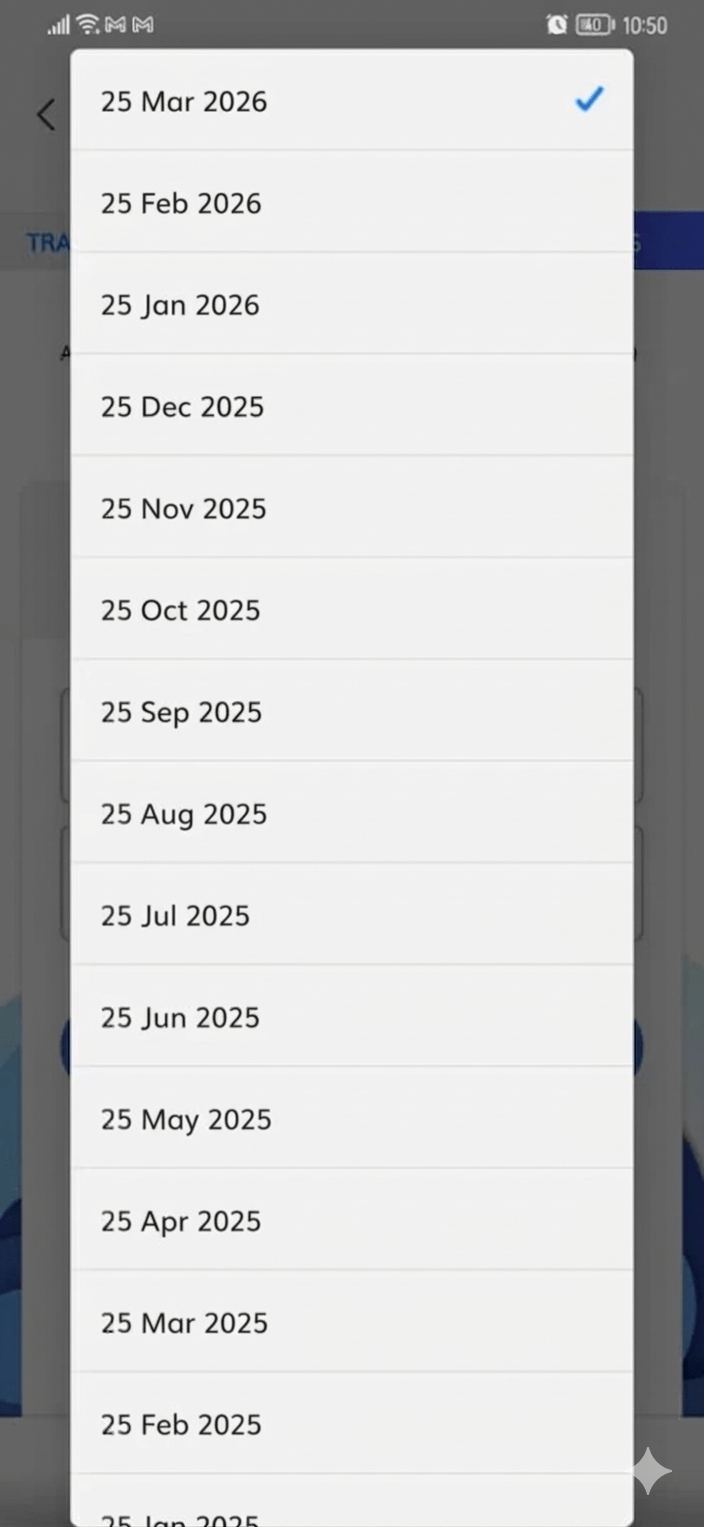704x1527 pixels.
Task: Select 25 Sep 2025 from the dates
Action: [x=350, y=712]
